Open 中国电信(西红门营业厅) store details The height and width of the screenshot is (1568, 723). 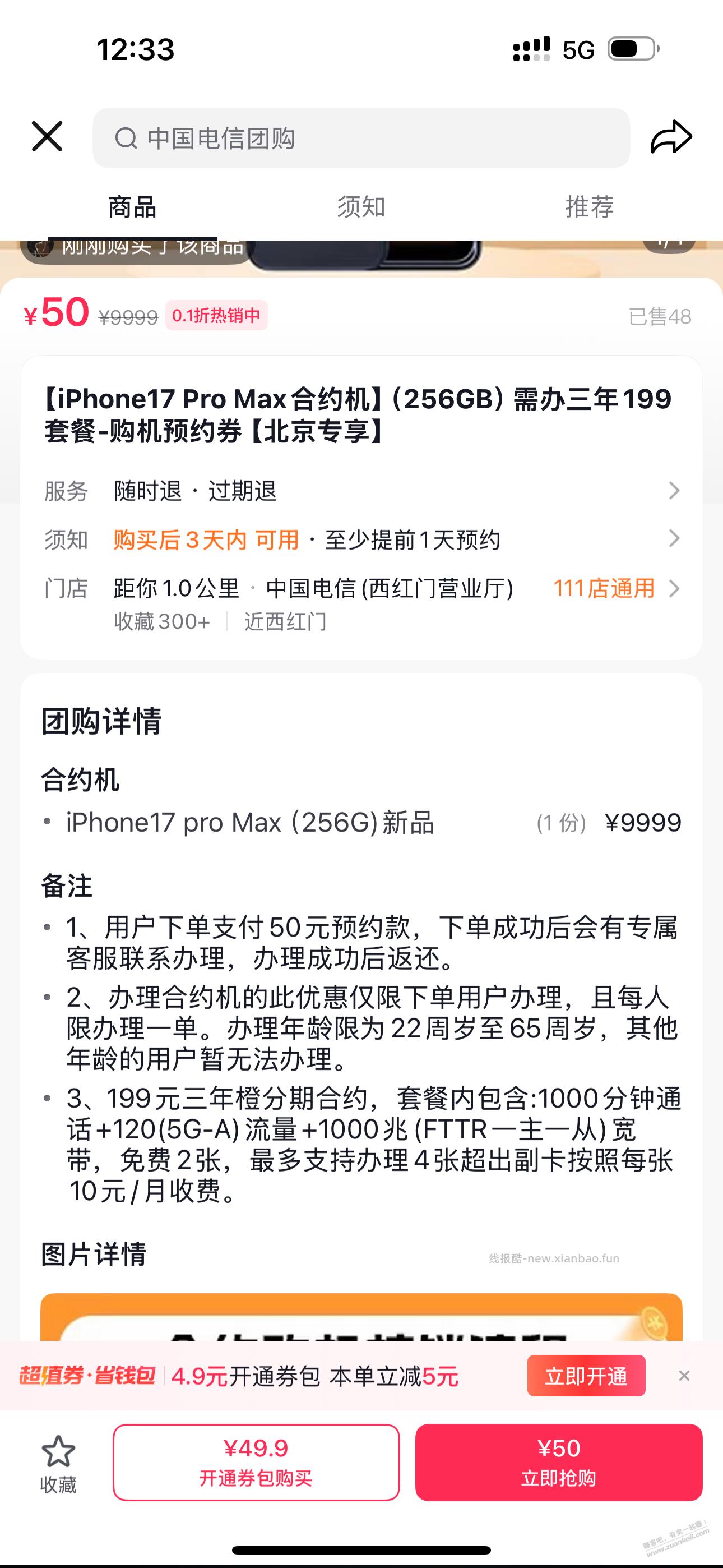tap(390, 589)
